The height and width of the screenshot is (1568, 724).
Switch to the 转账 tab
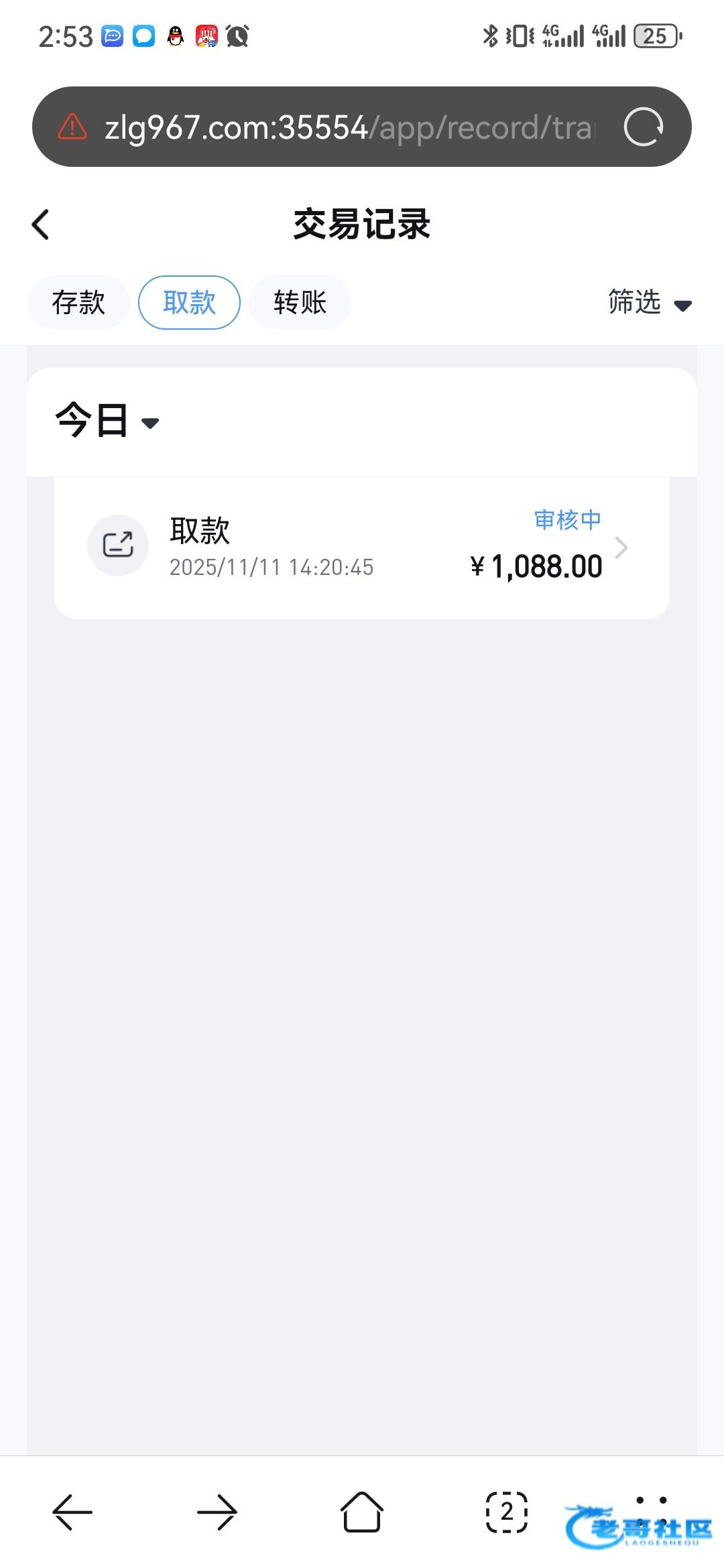pyautogui.click(x=300, y=302)
